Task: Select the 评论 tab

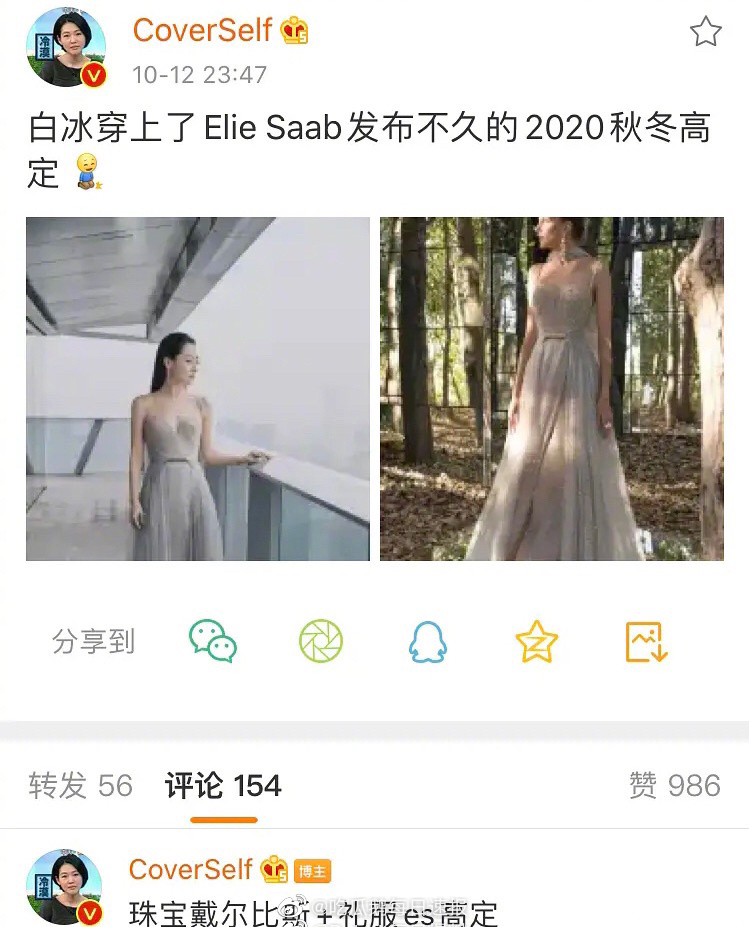Action: pos(223,786)
